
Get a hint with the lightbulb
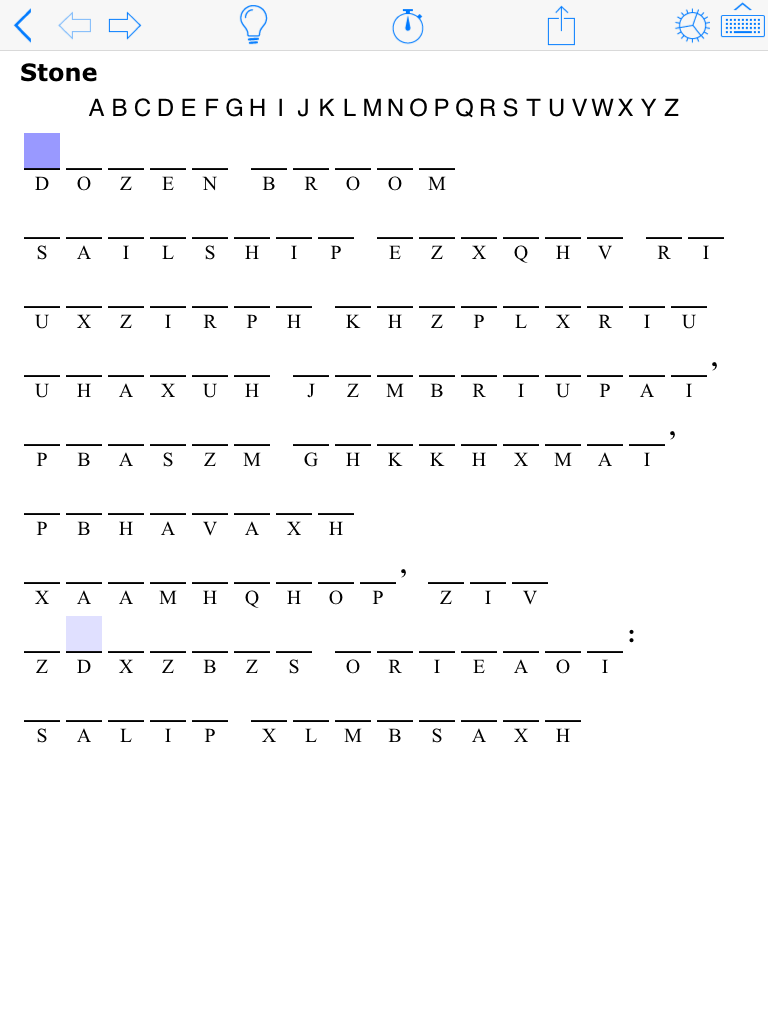pos(254,26)
